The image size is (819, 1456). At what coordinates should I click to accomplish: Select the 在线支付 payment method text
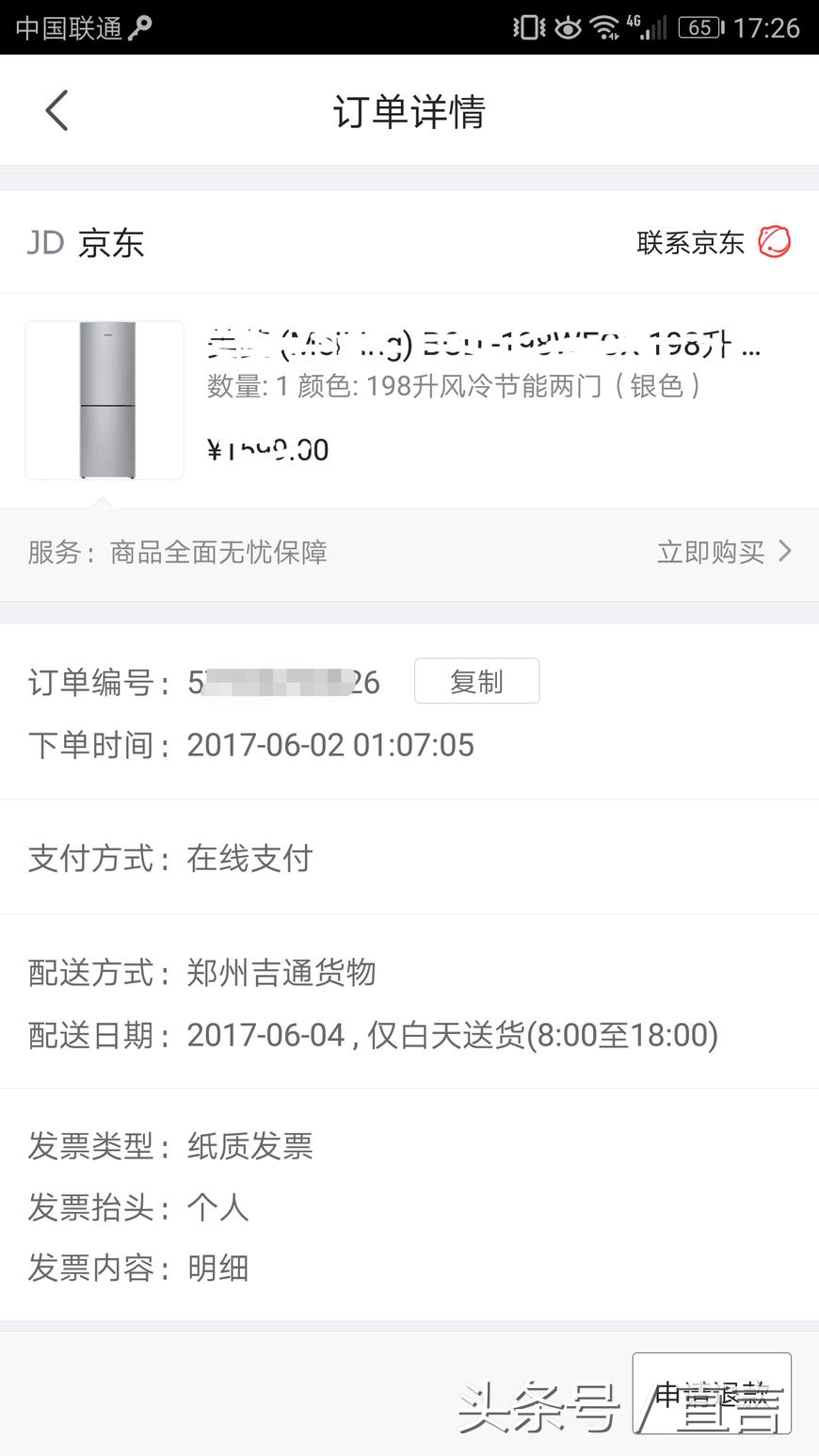click(248, 858)
